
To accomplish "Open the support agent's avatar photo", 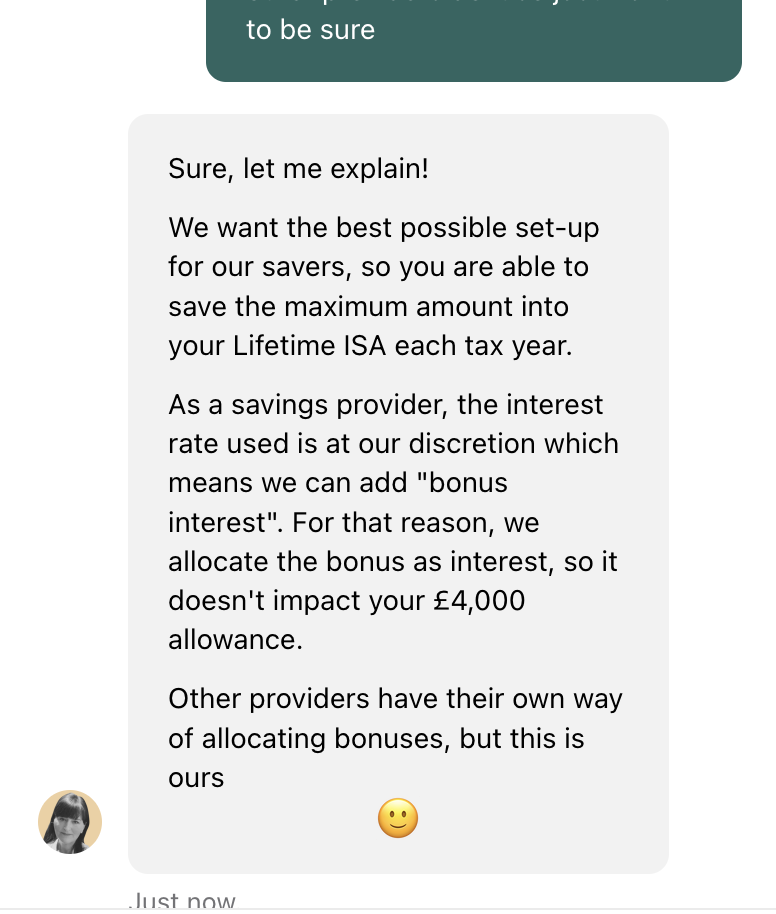I will 70,822.
